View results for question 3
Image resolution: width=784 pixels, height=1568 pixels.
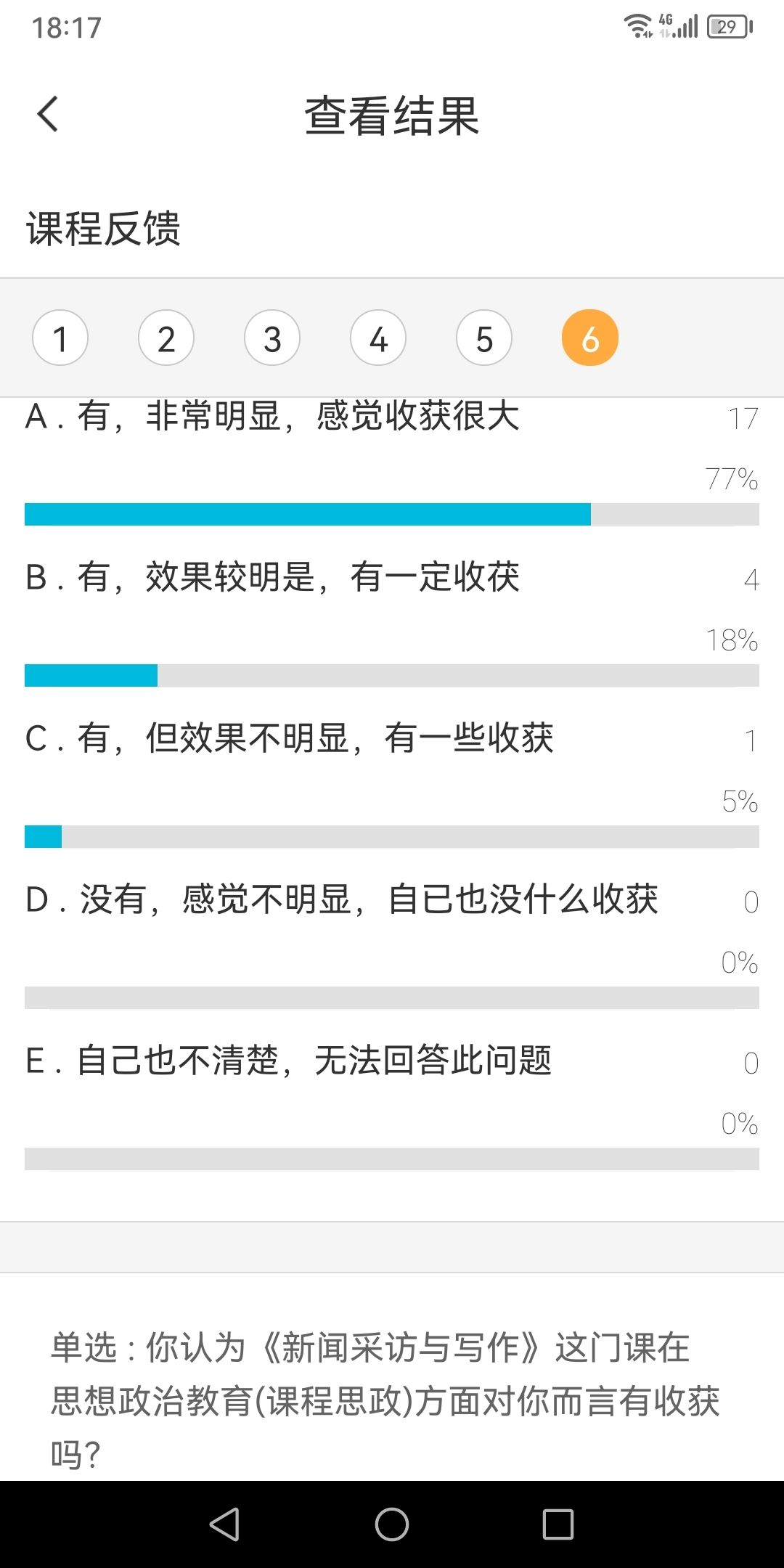(272, 338)
